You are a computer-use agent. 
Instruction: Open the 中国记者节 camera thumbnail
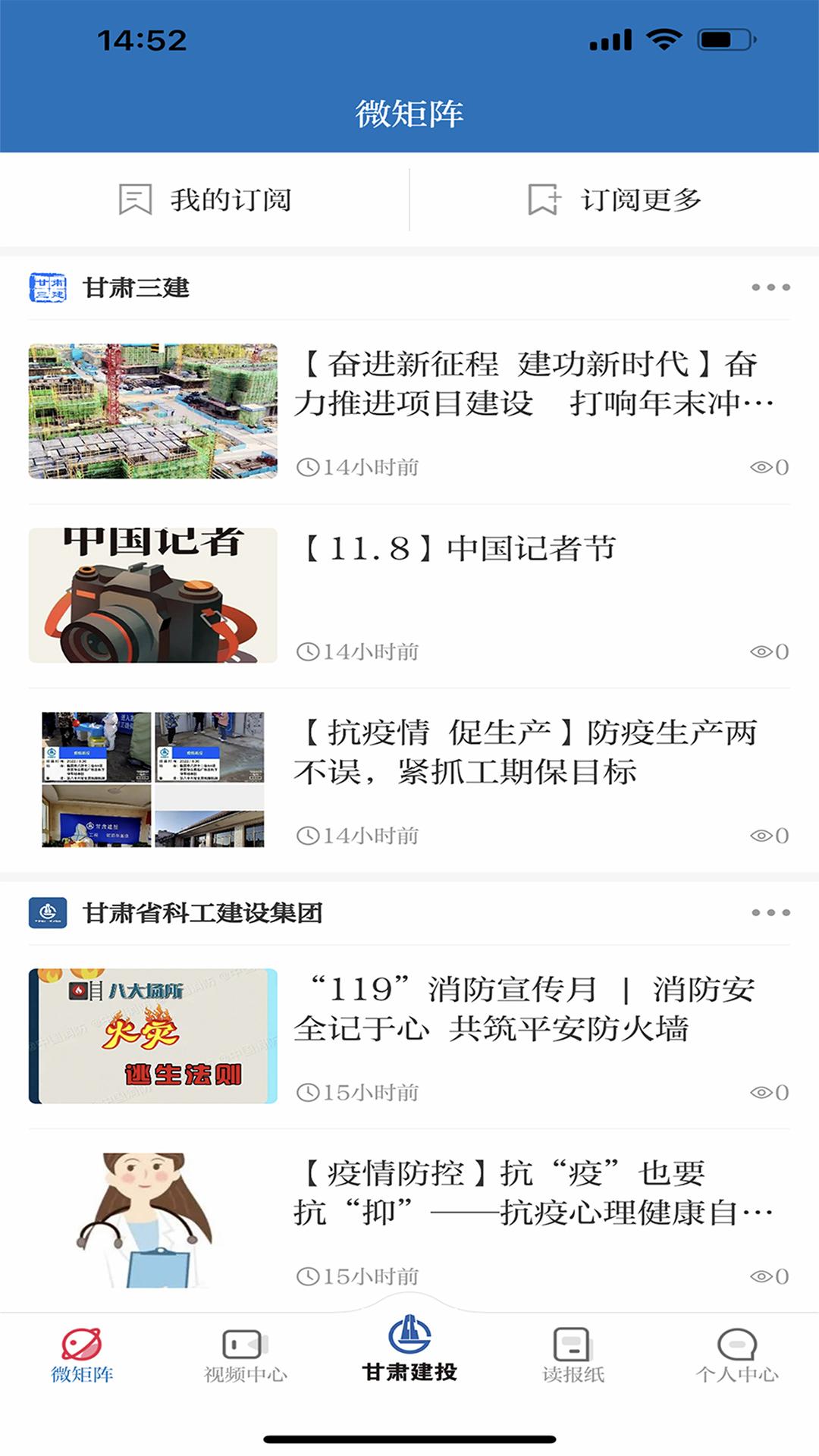pos(153,593)
